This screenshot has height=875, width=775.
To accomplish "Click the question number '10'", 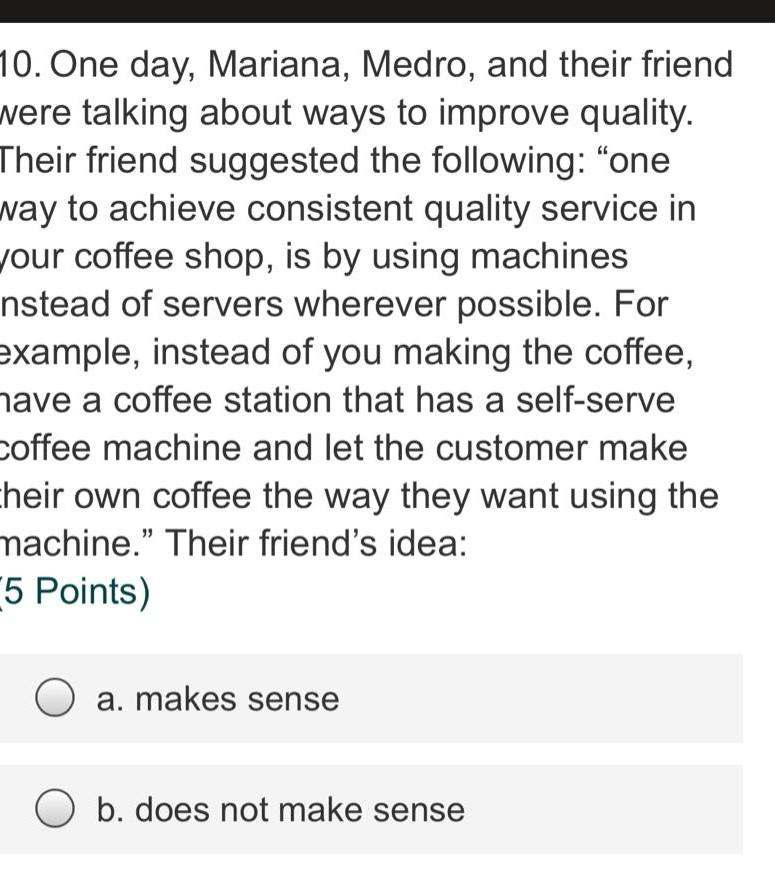I will pos(18,64).
